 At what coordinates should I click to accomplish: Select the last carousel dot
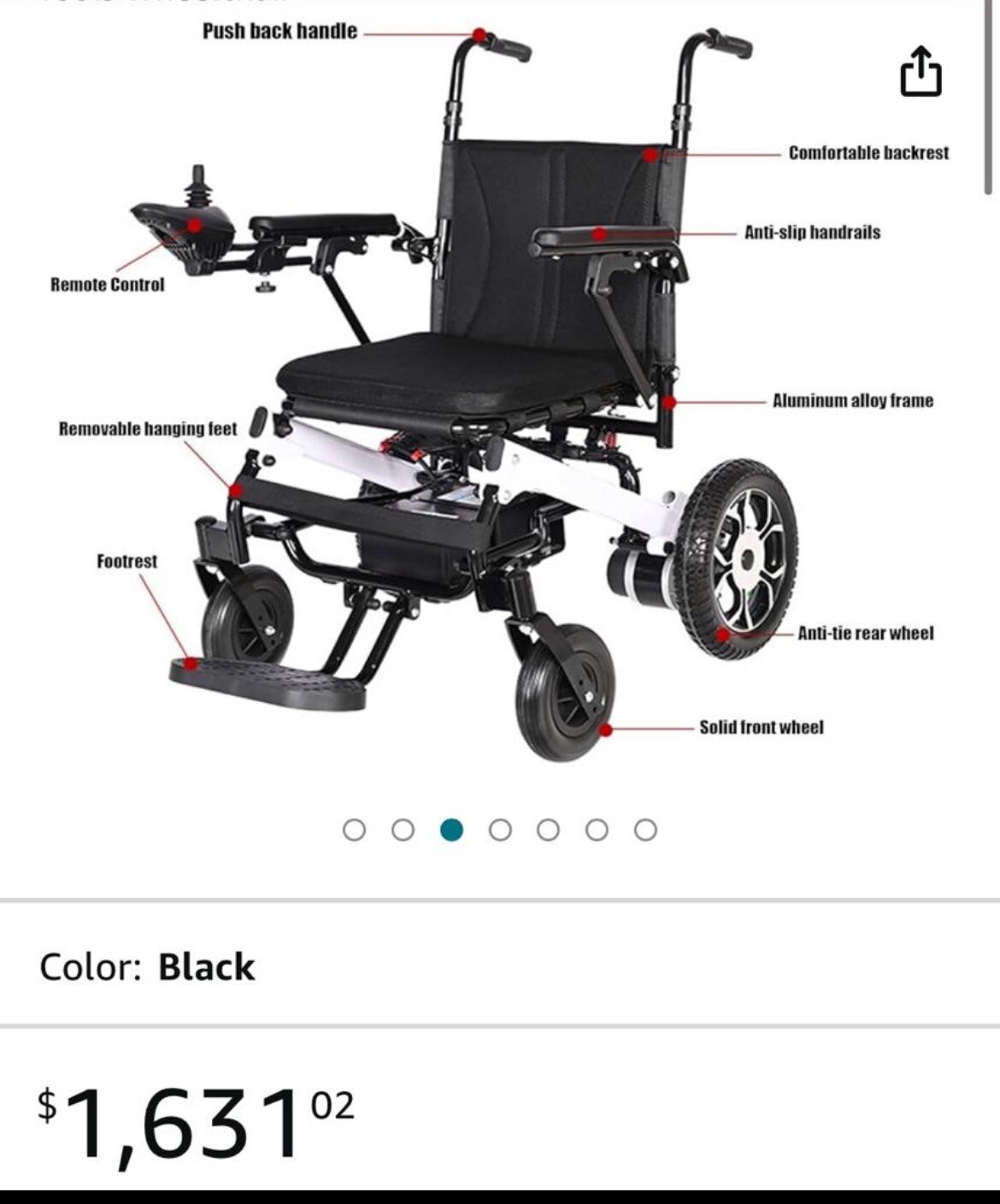pos(644,829)
